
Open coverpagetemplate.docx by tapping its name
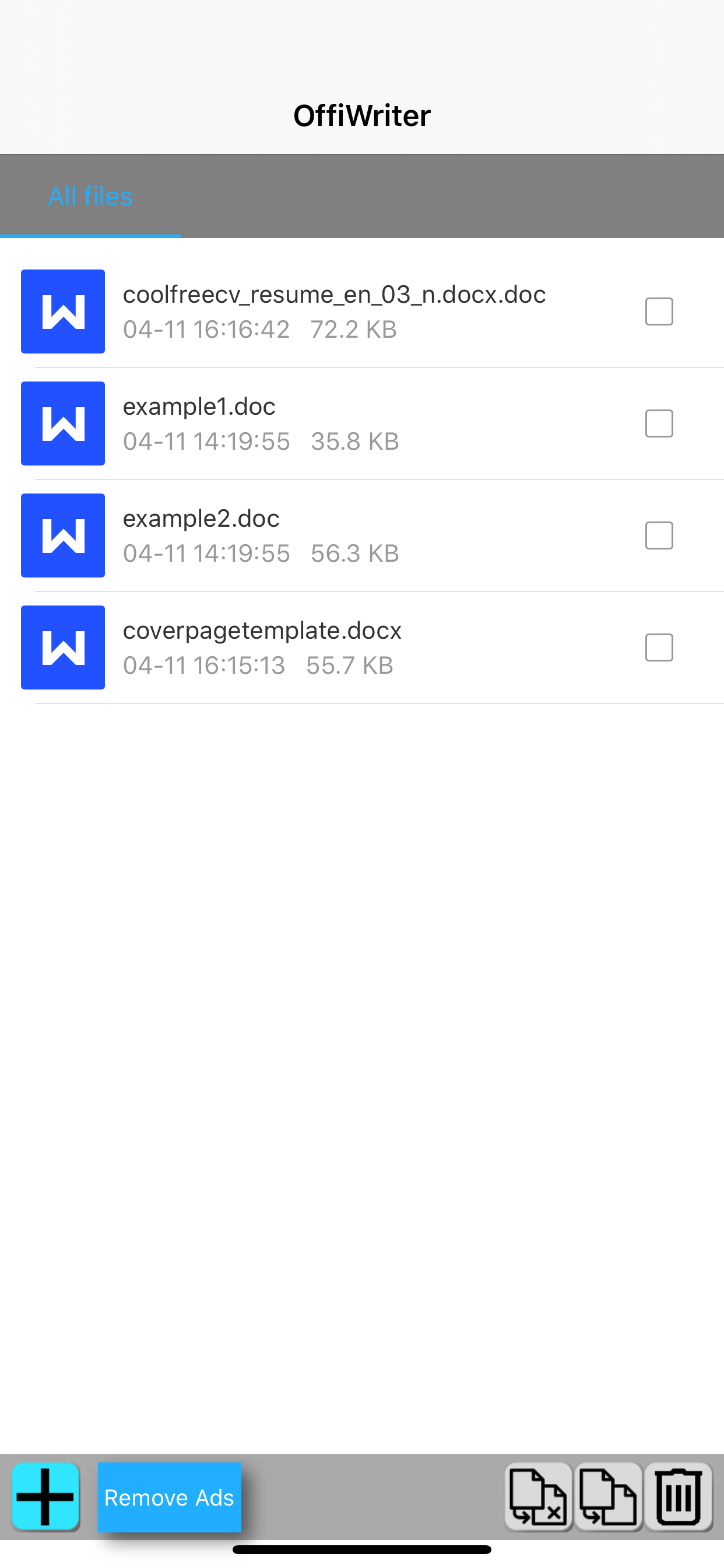tap(262, 631)
